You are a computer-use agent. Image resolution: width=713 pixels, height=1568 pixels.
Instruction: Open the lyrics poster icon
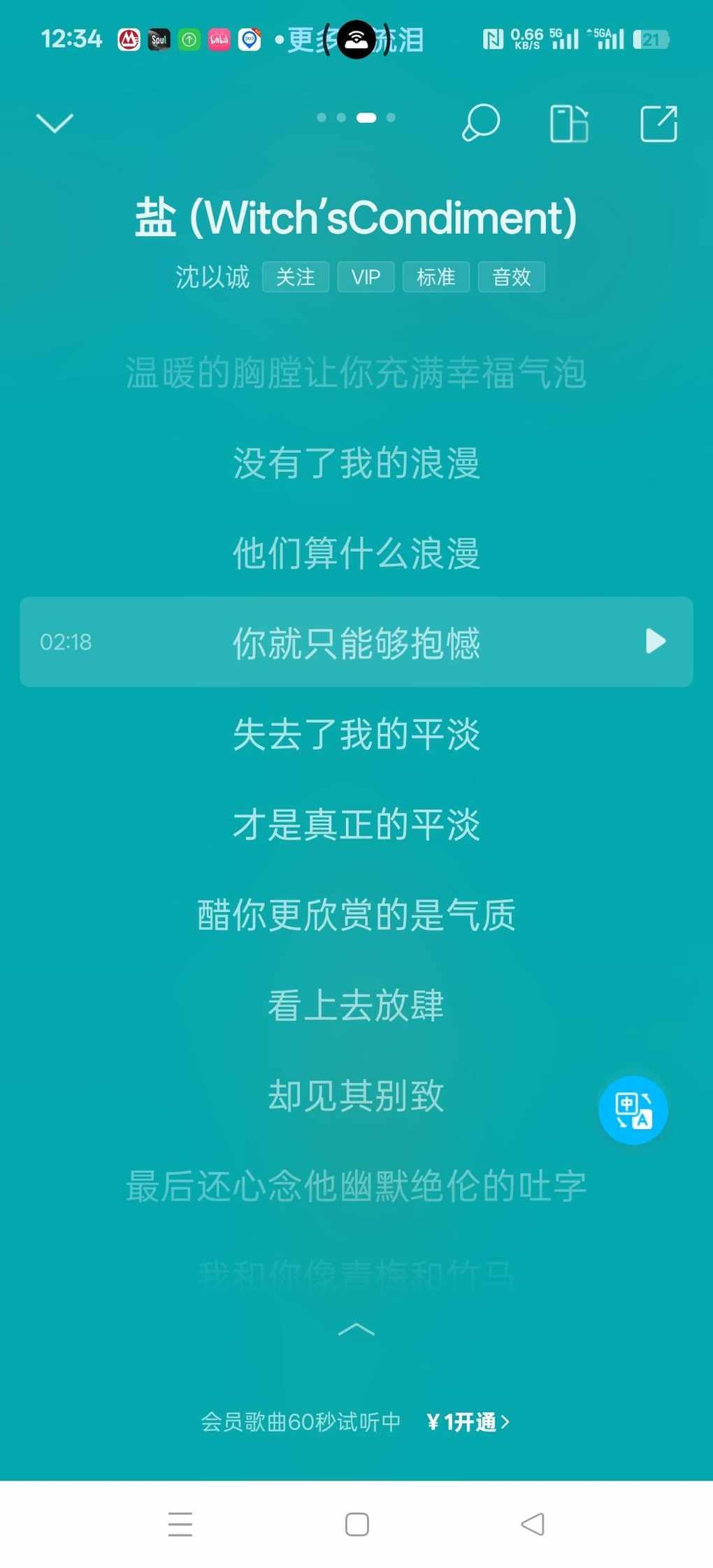569,124
